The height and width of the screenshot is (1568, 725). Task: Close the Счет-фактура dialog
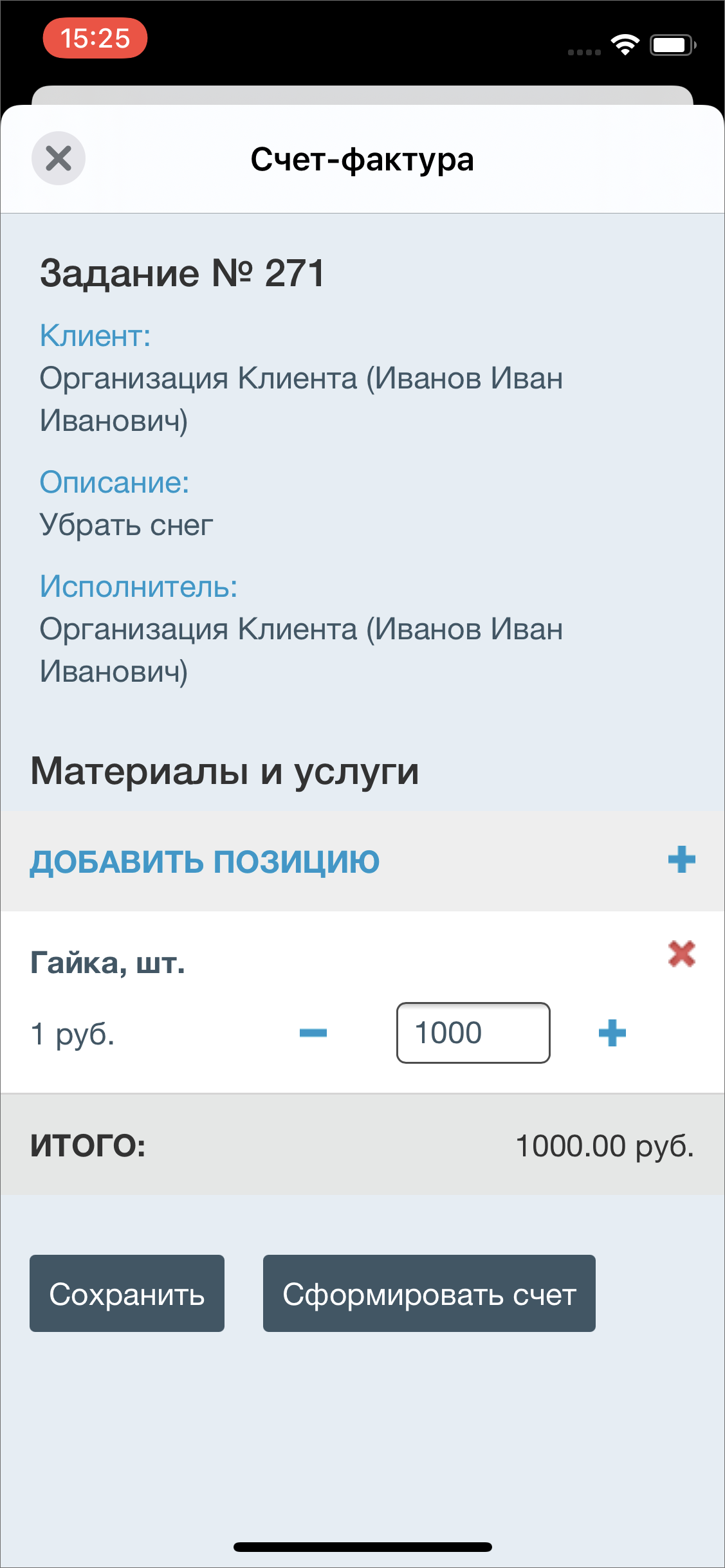pyautogui.click(x=59, y=158)
